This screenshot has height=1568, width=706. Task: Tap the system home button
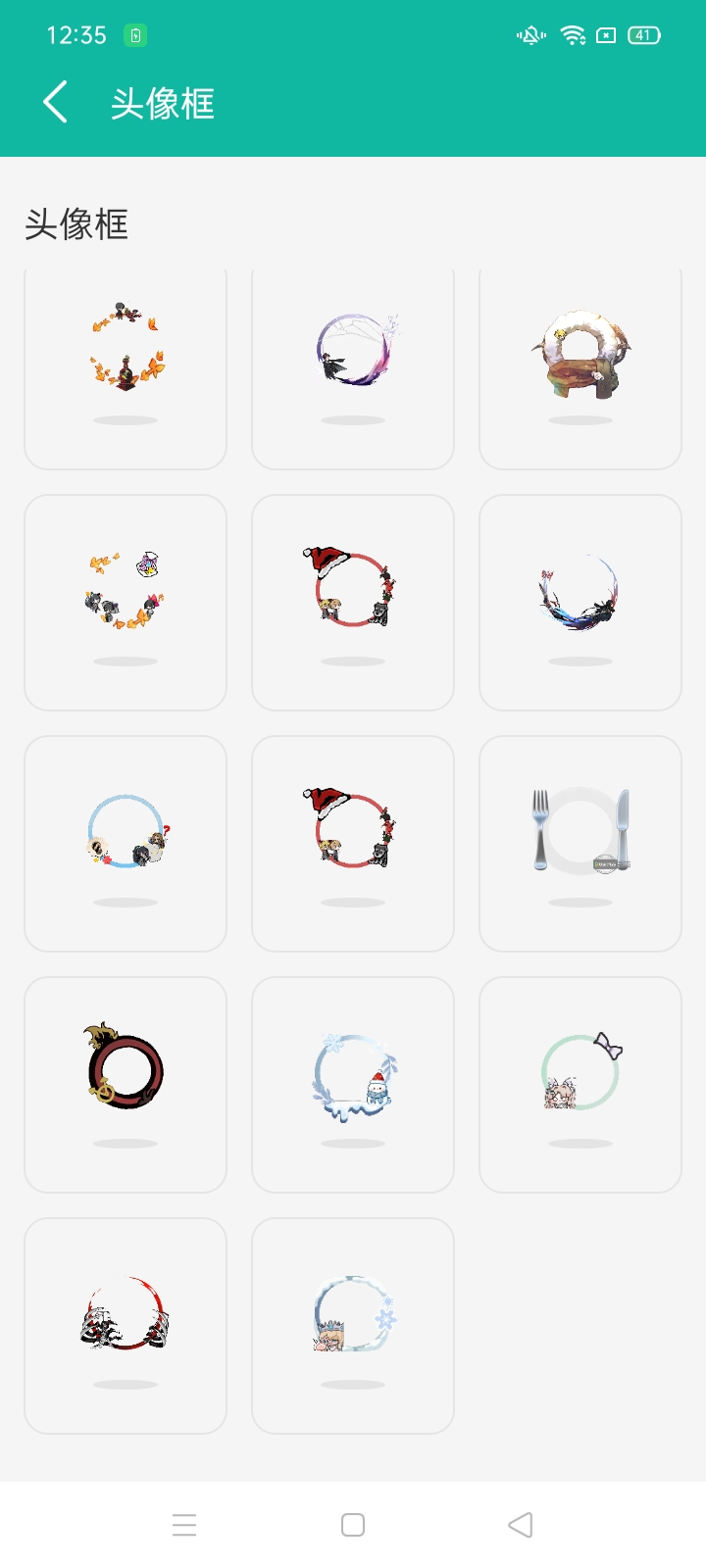[353, 1525]
